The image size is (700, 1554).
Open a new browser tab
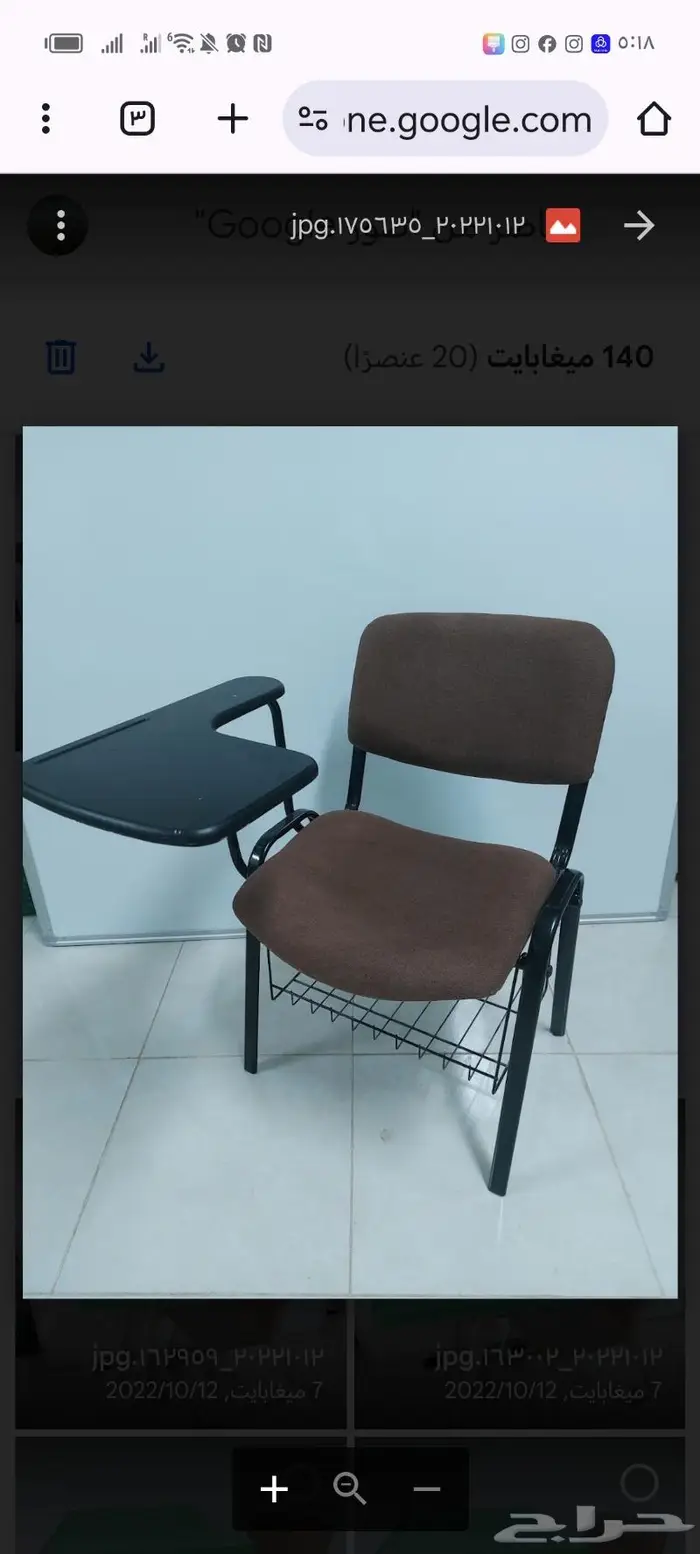pyautogui.click(x=232, y=119)
